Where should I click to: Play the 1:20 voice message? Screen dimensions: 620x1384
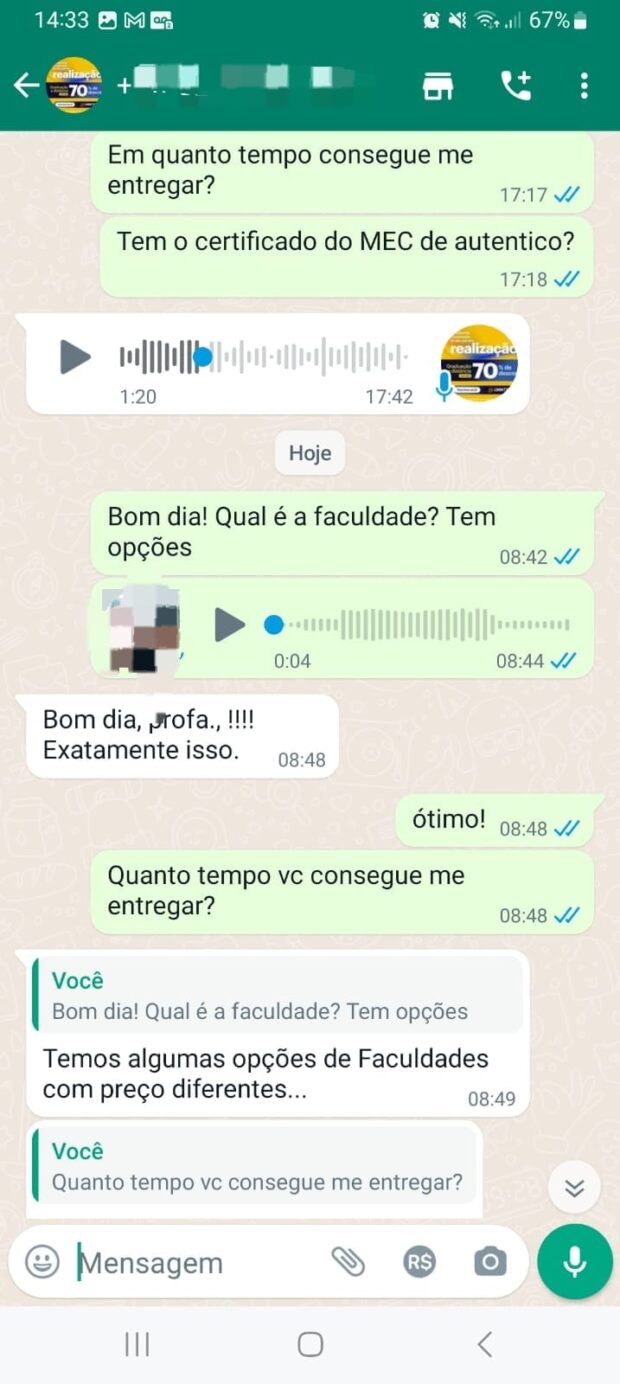point(75,357)
